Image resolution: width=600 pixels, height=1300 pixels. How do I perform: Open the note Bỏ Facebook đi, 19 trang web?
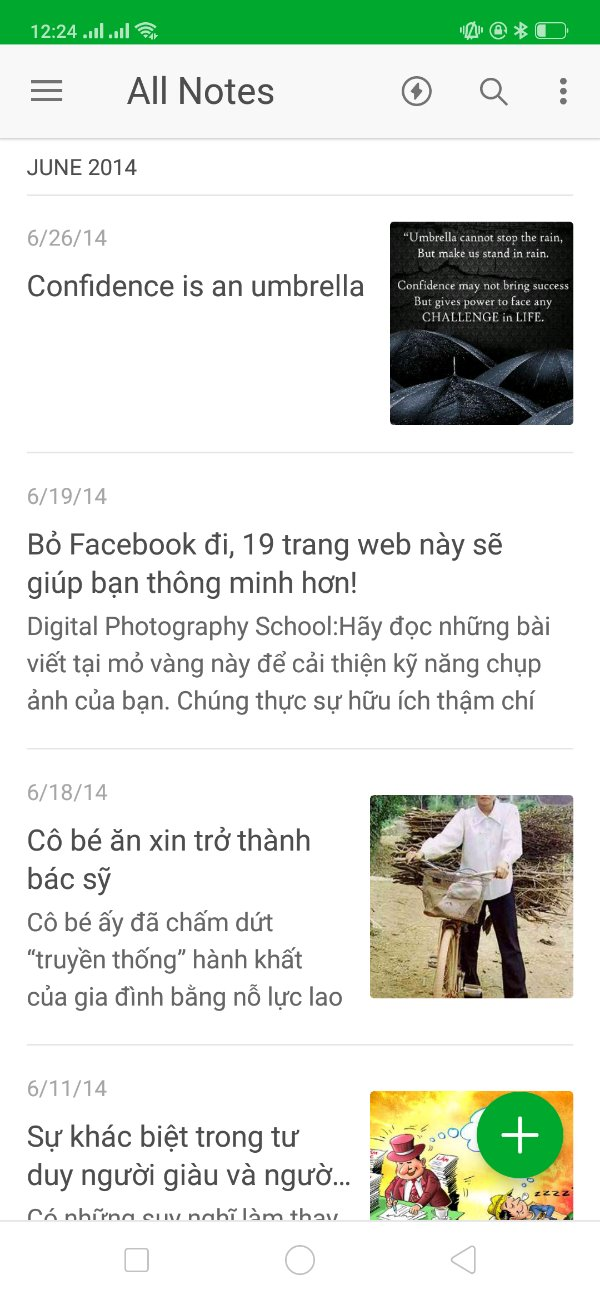[265, 563]
